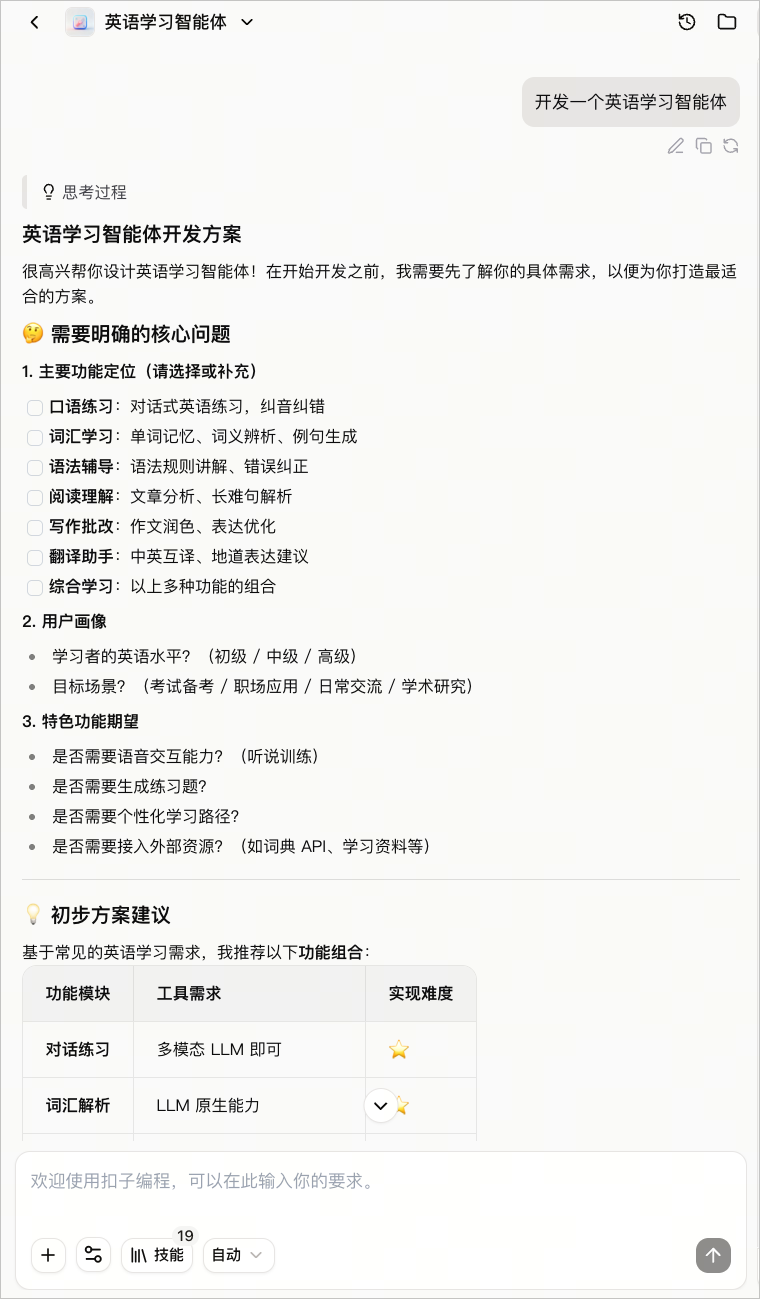Check the 词汇学习 checkbox
Image resolution: width=760 pixels, height=1299 pixels.
[x=35, y=438]
